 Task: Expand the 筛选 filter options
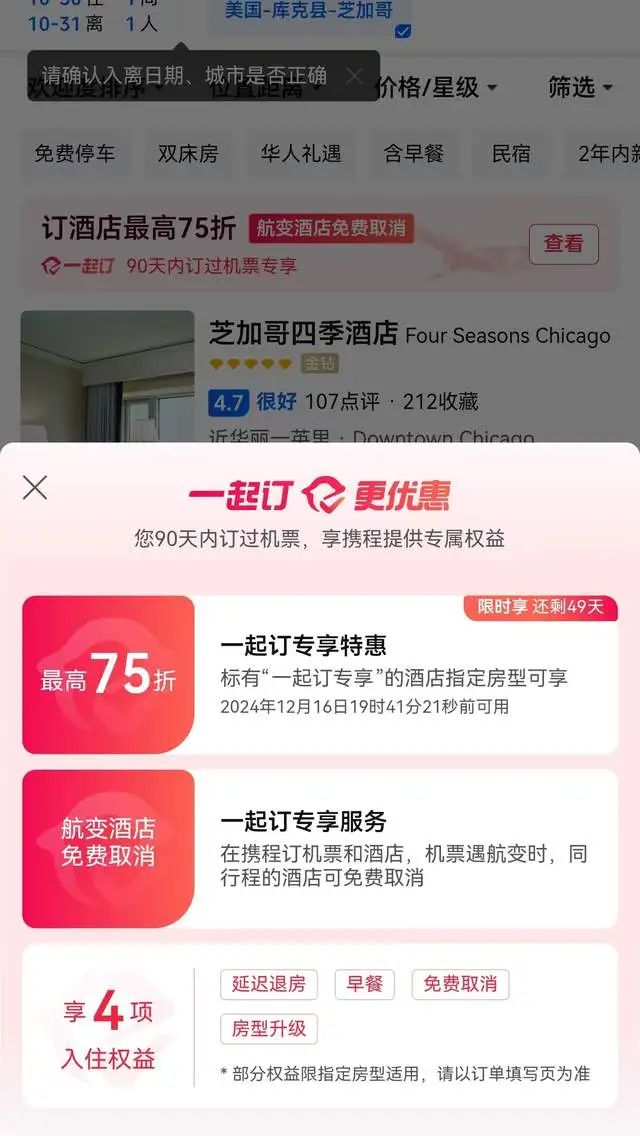point(580,88)
